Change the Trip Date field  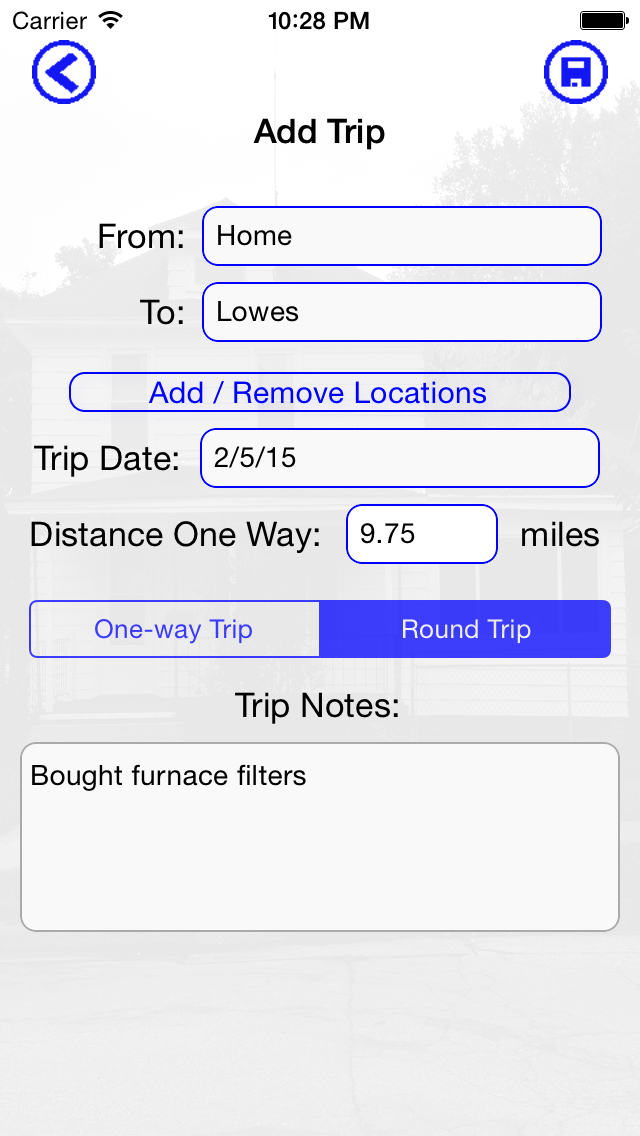(400, 458)
